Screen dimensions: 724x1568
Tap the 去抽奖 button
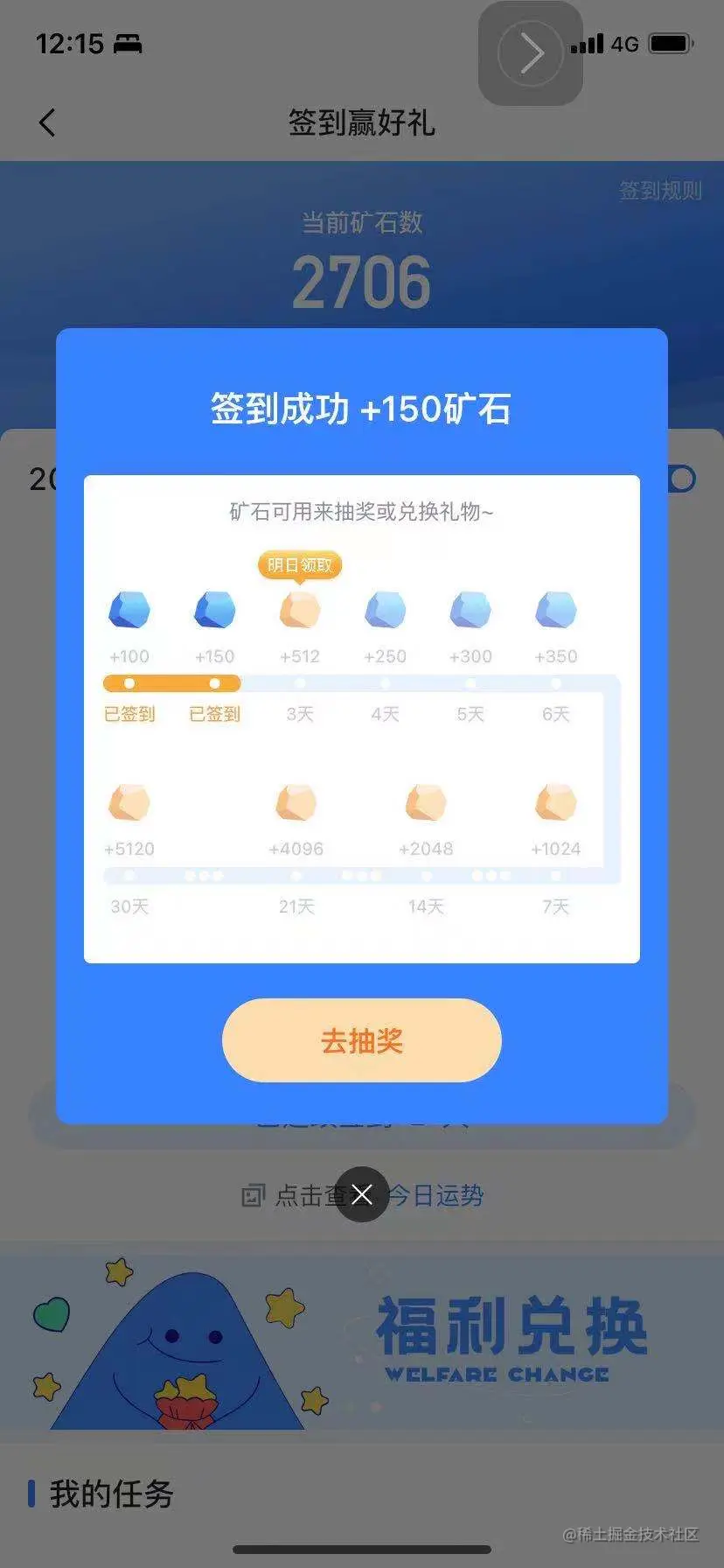coord(361,1040)
